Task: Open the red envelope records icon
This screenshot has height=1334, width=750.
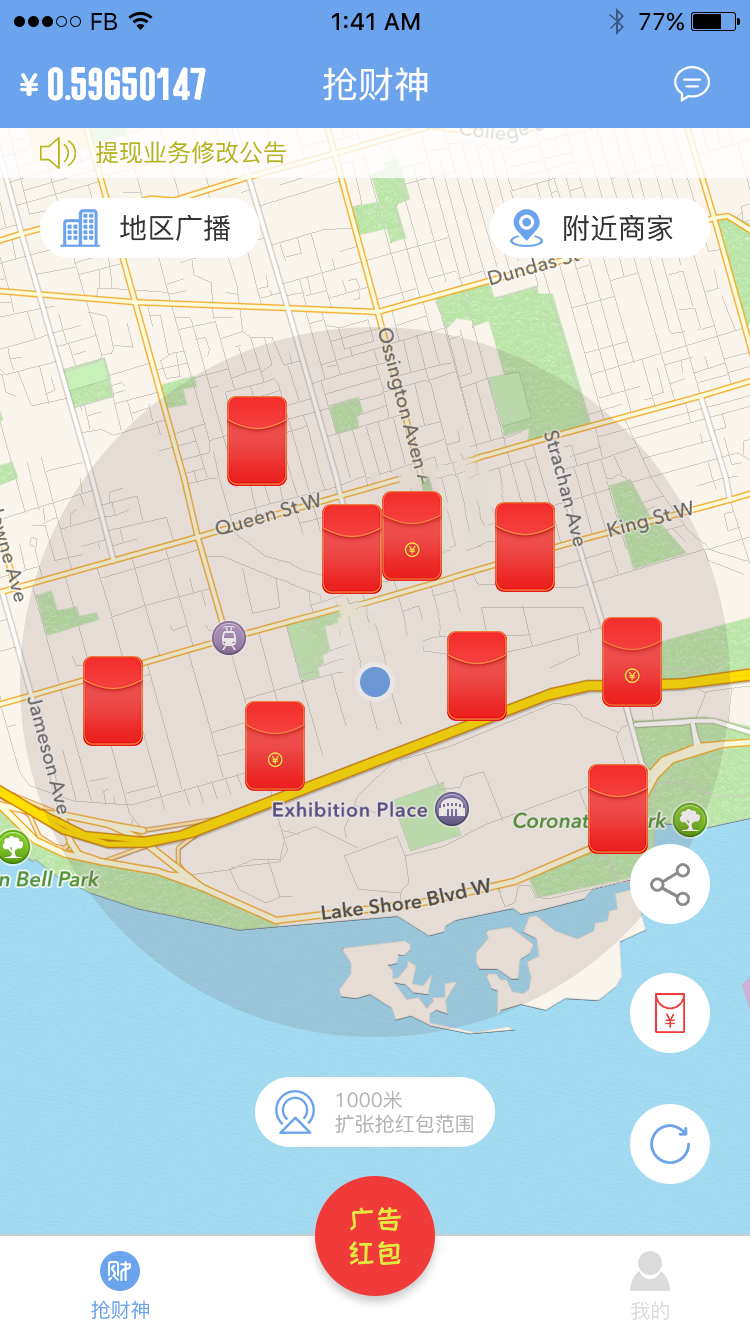Action: pos(669,1013)
